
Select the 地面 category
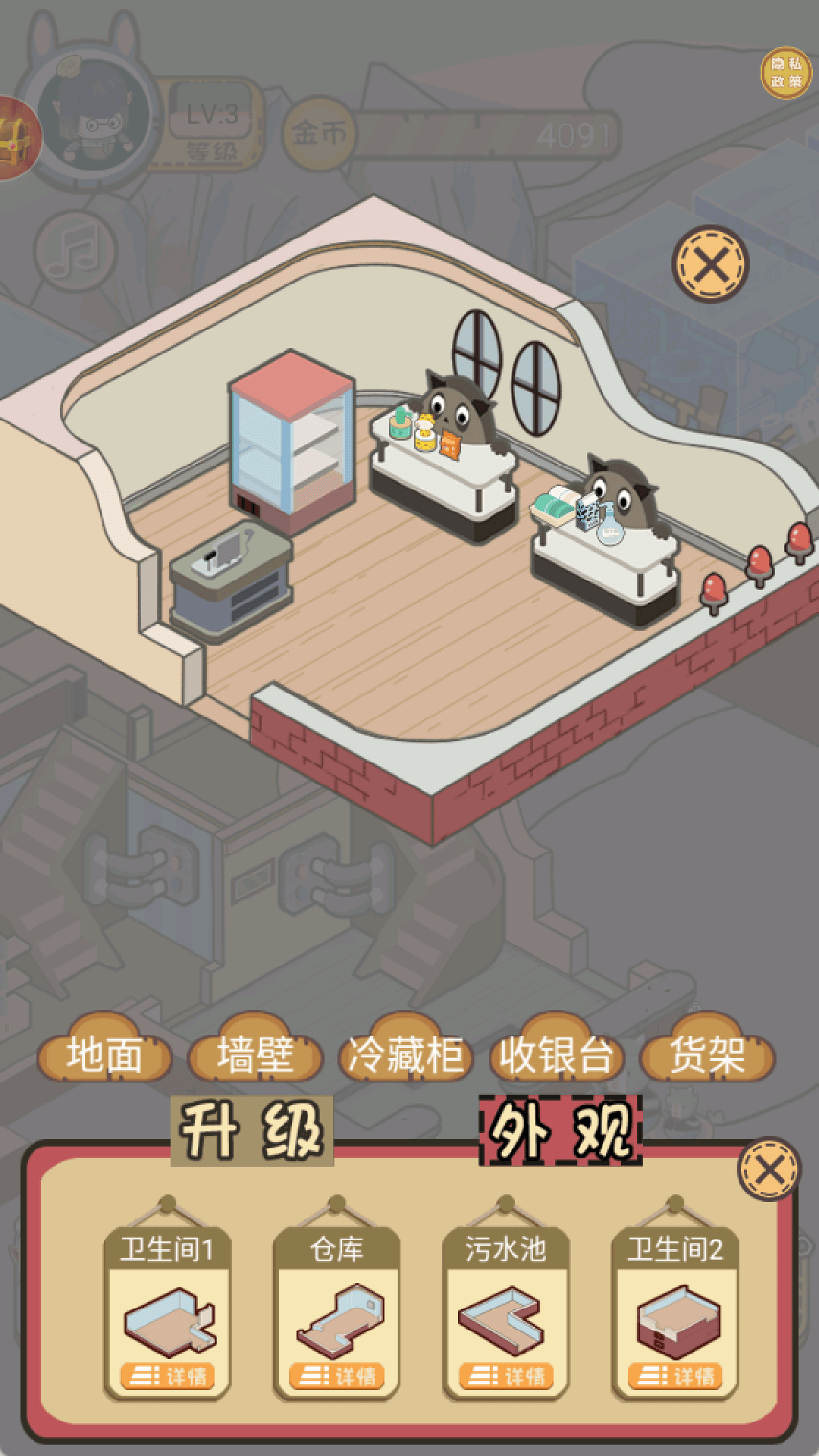pos(105,1055)
